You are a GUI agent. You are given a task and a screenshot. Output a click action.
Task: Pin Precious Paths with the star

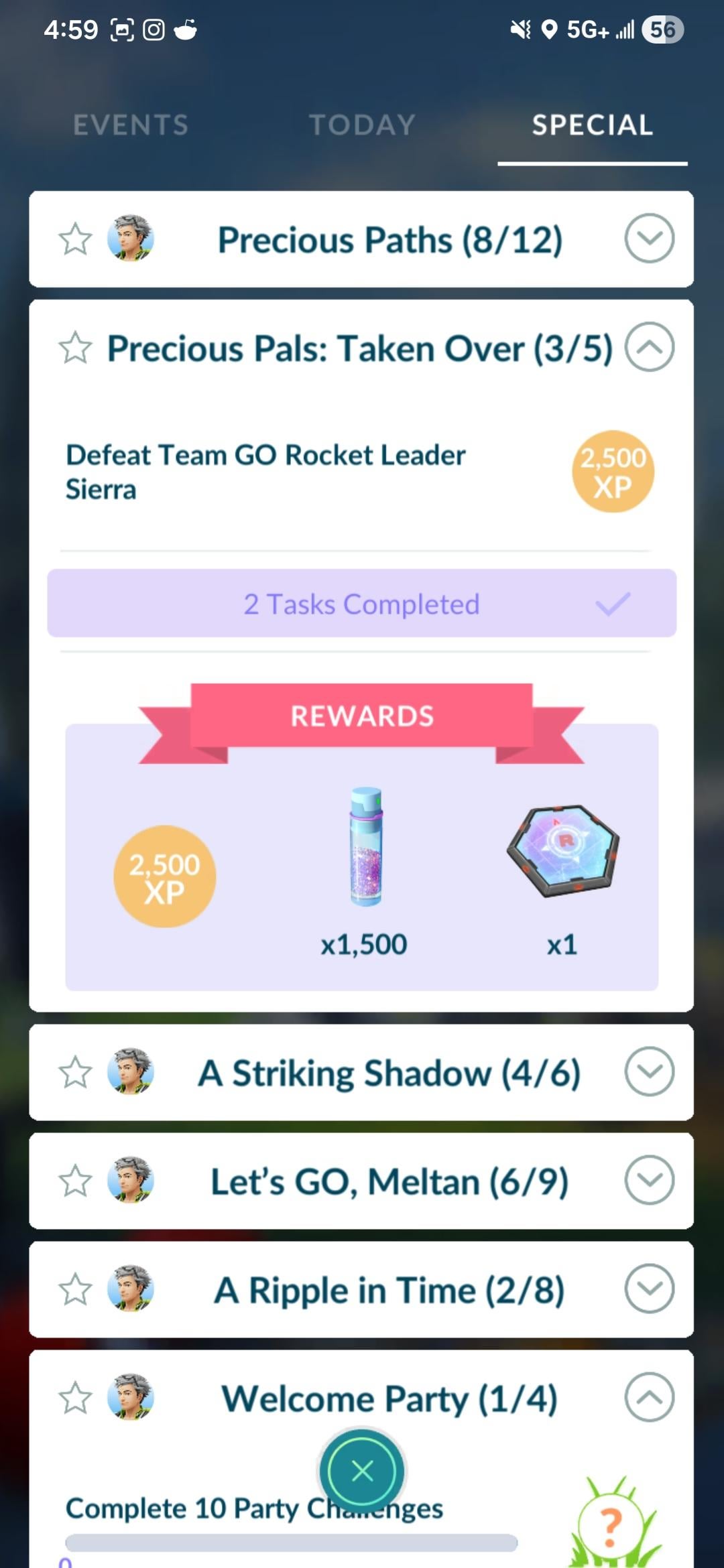[75, 239]
